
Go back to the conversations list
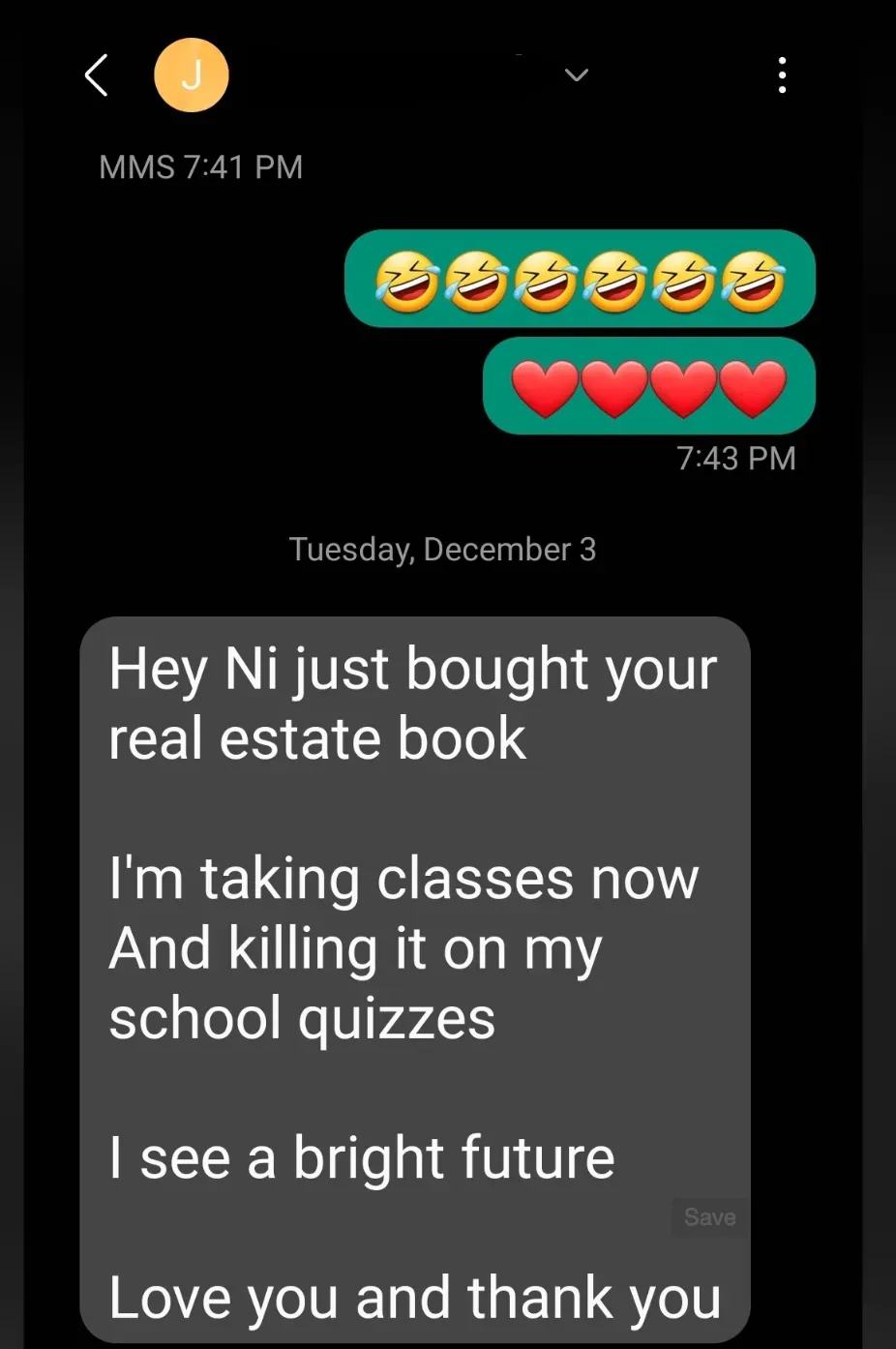[96, 75]
